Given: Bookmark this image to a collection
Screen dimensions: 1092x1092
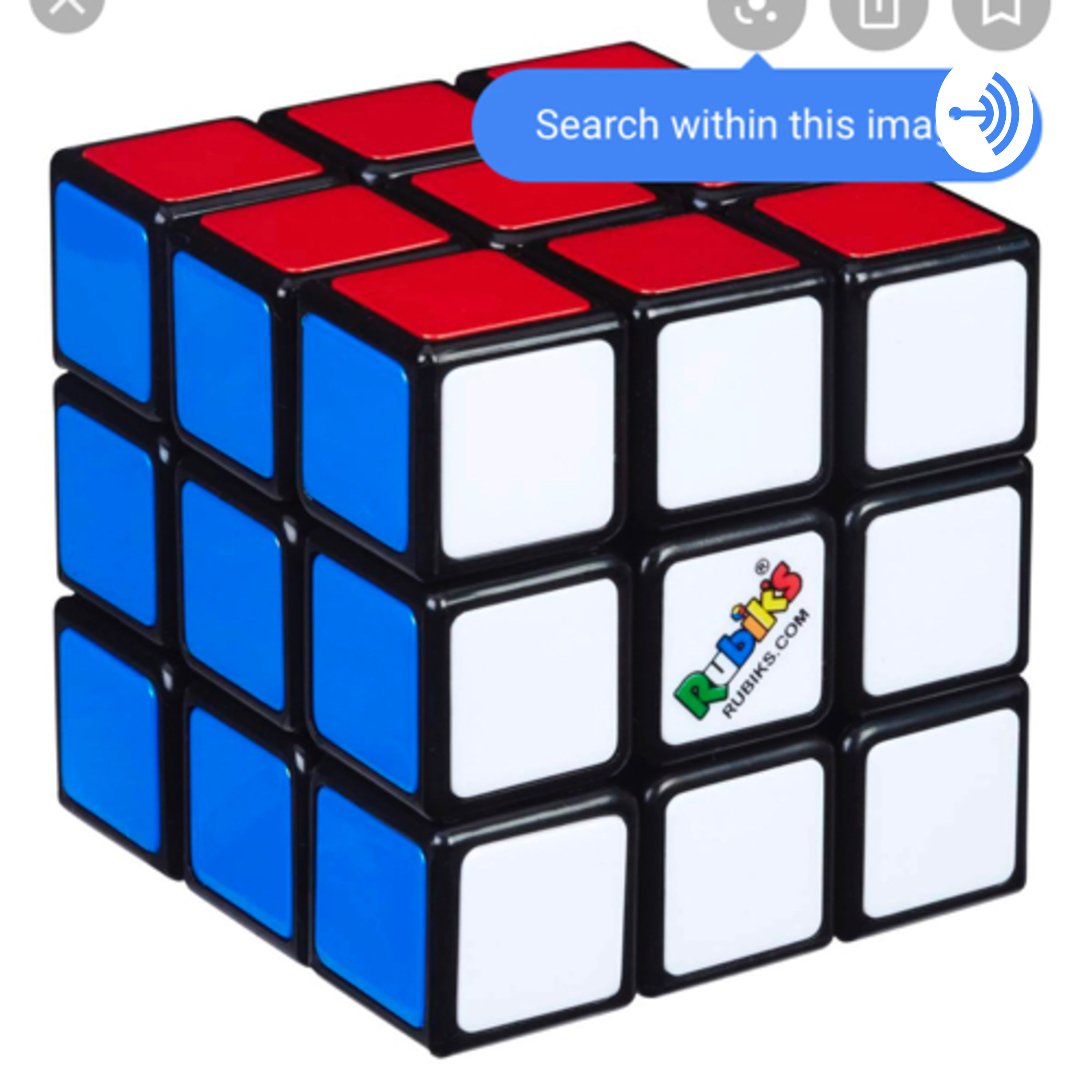Looking at the screenshot, I should click(1001, 10).
